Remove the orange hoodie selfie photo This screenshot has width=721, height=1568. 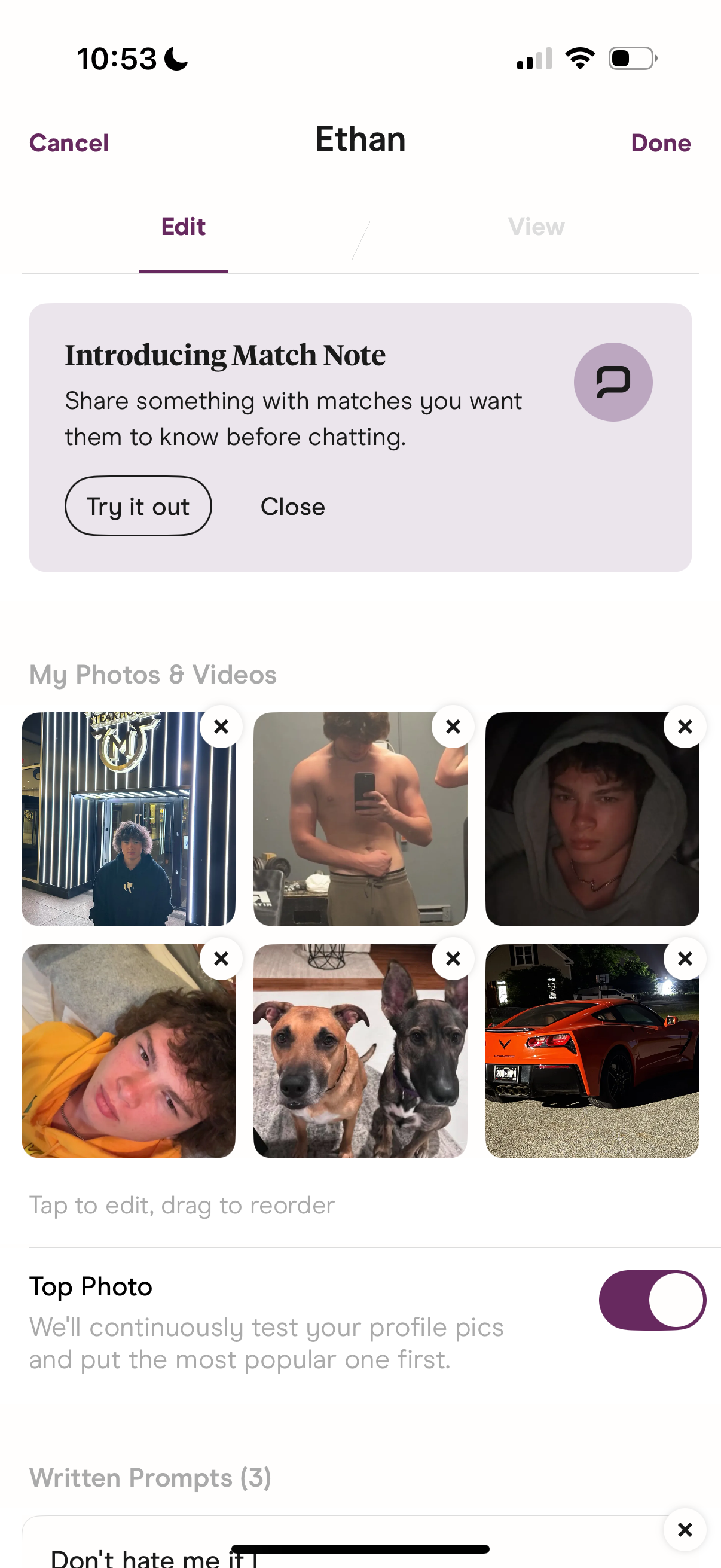coord(221,959)
